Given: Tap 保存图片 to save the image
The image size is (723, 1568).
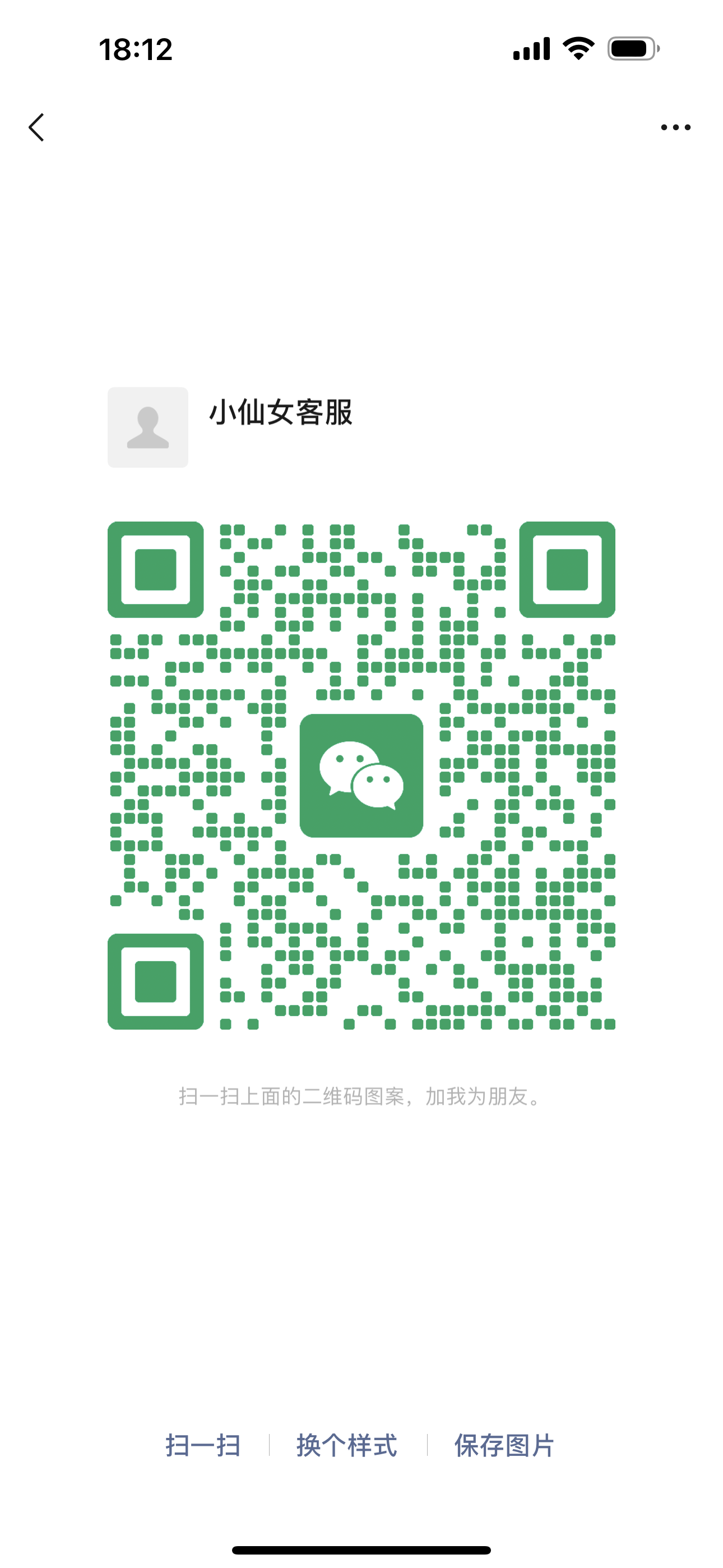Looking at the screenshot, I should (504, 1445).
